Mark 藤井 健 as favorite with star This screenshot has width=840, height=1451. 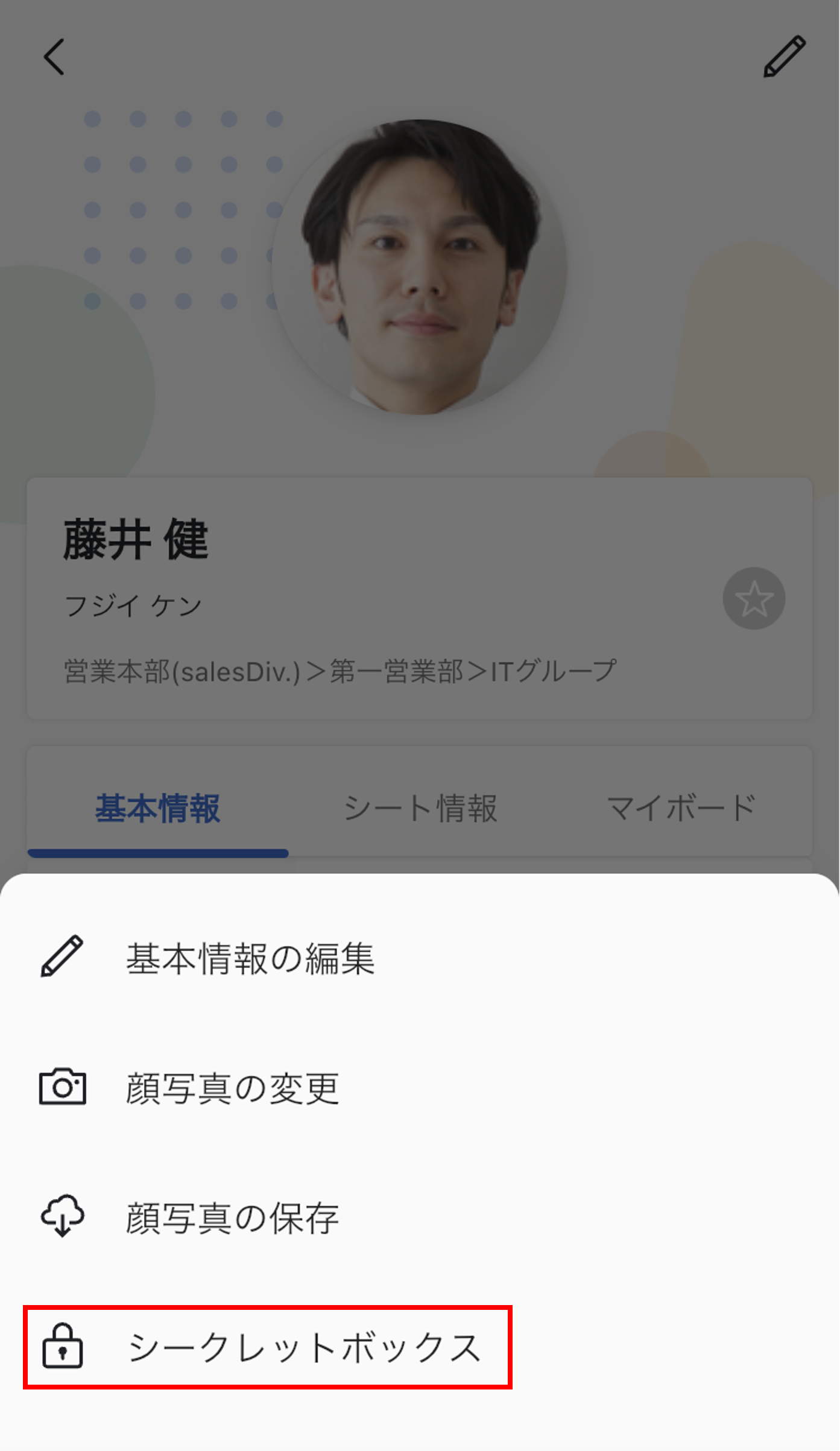753,599
